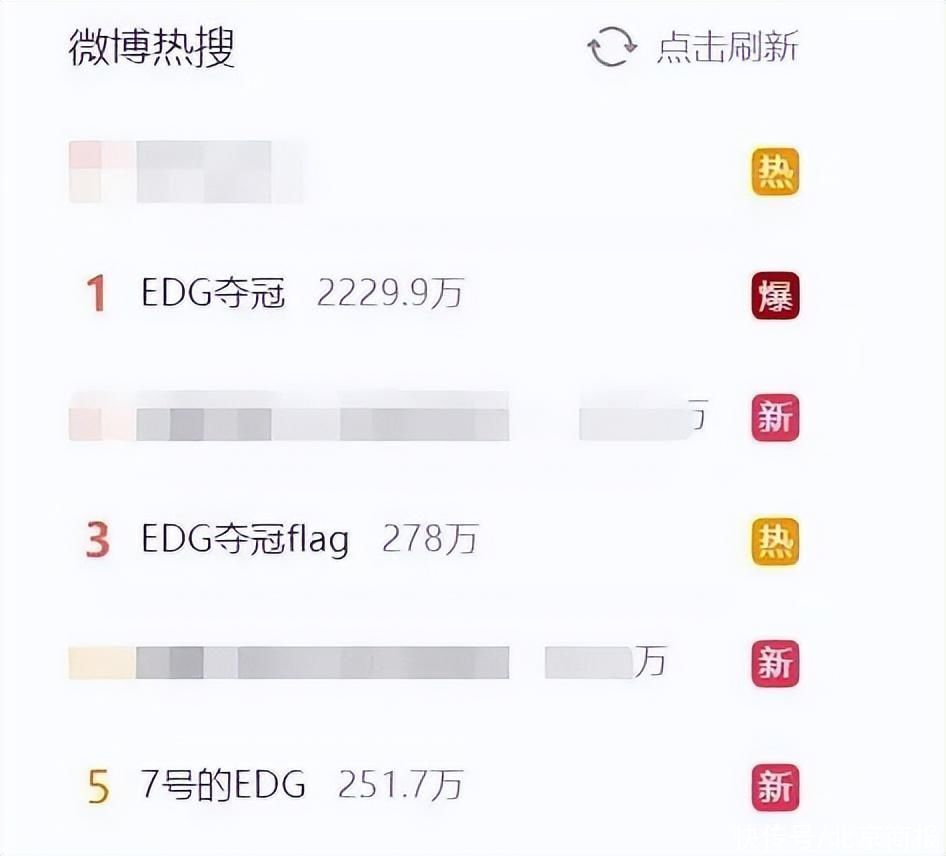
Task: Open the 7号的EDG trending topic
Action: coord(224,785)
